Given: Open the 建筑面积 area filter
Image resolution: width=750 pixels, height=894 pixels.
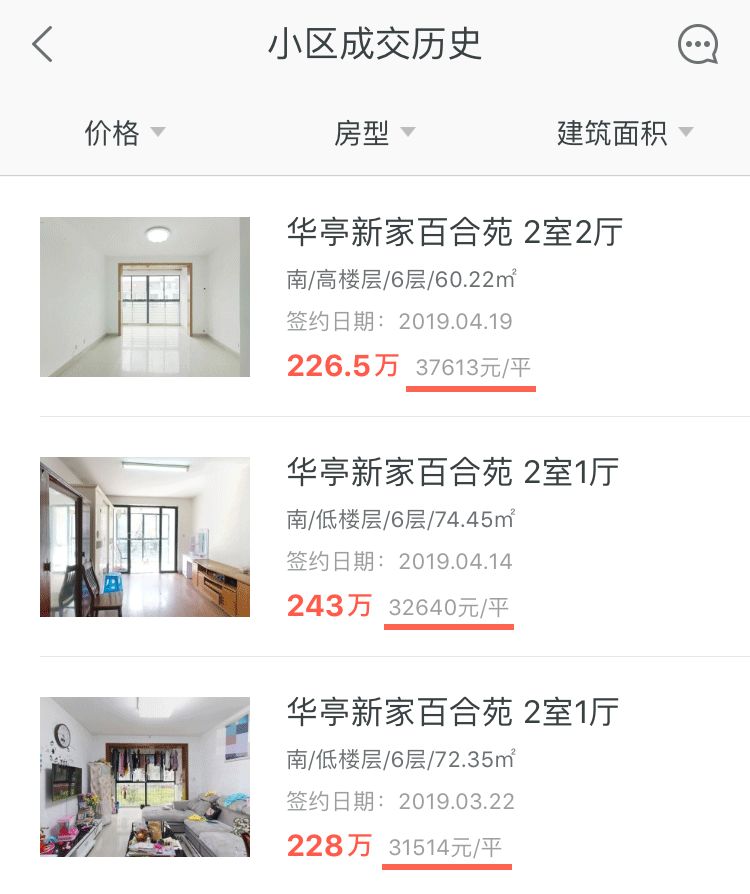Looking at the screenshot, I should pos(613,131).
